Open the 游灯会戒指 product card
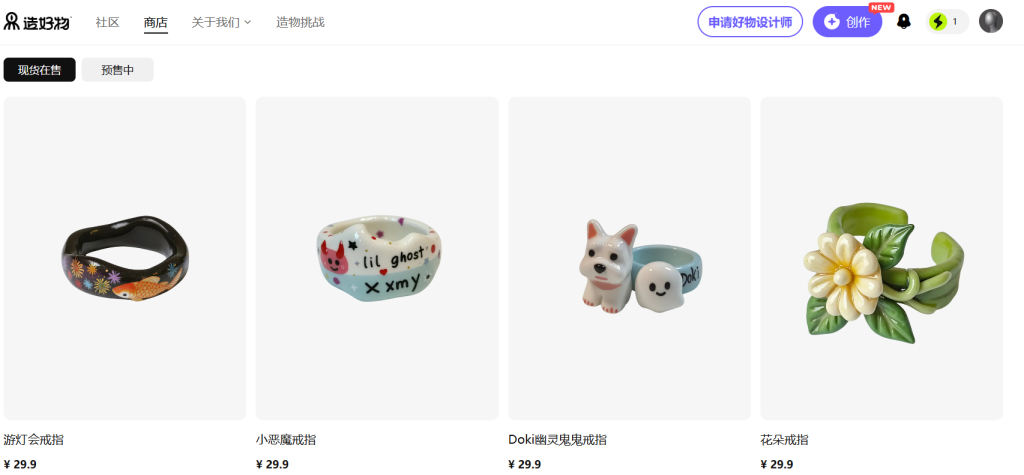Image resolution: width=1024 pixels, height=475 pixels. coord(125,258)
